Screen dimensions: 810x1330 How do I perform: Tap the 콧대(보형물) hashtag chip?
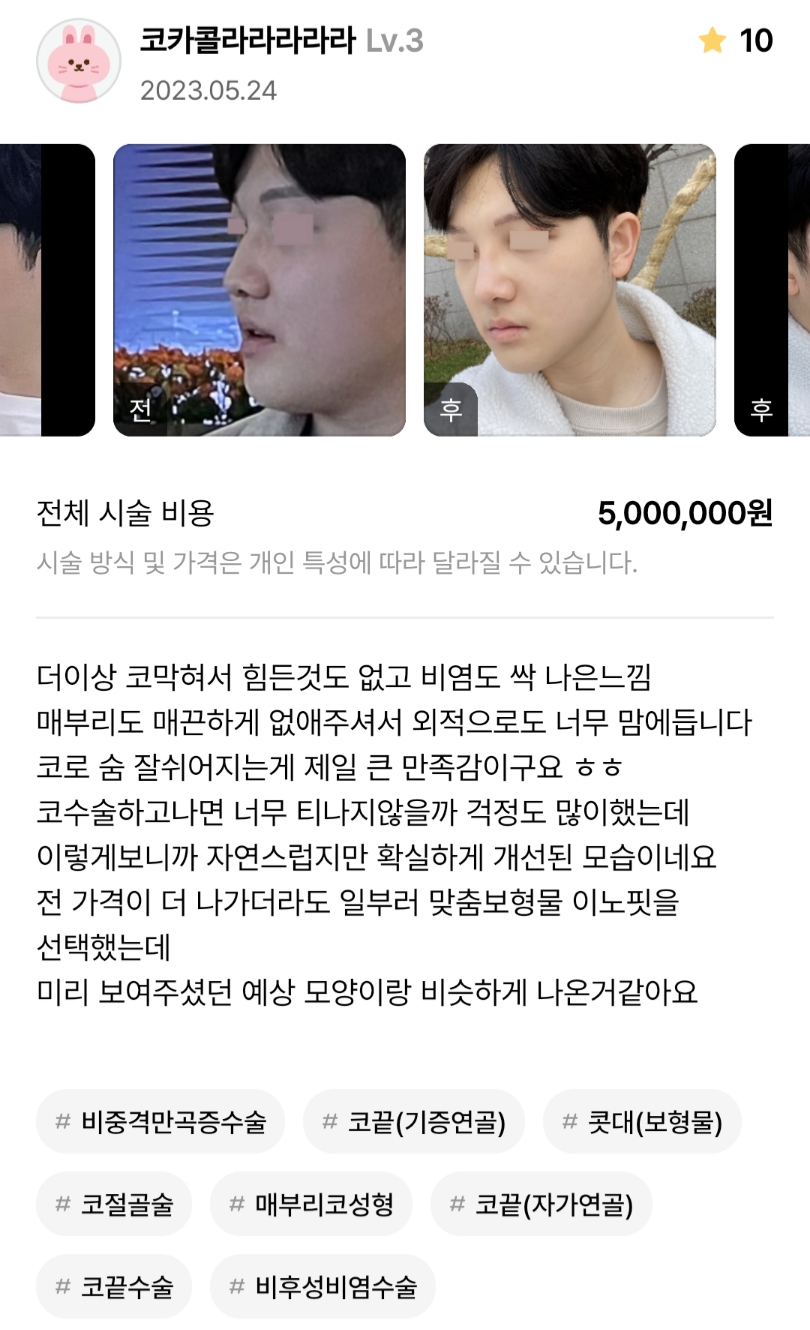coord(642,1121)
